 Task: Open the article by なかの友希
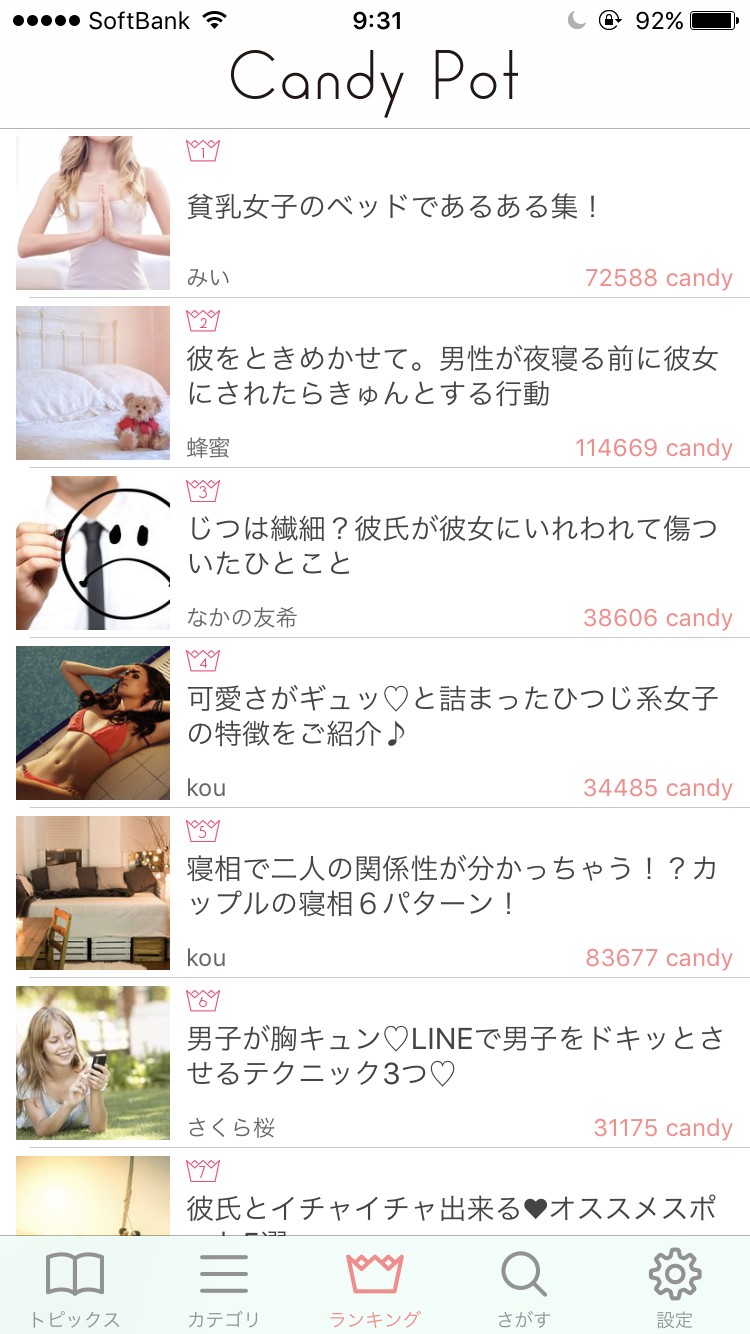coord(452,546)
